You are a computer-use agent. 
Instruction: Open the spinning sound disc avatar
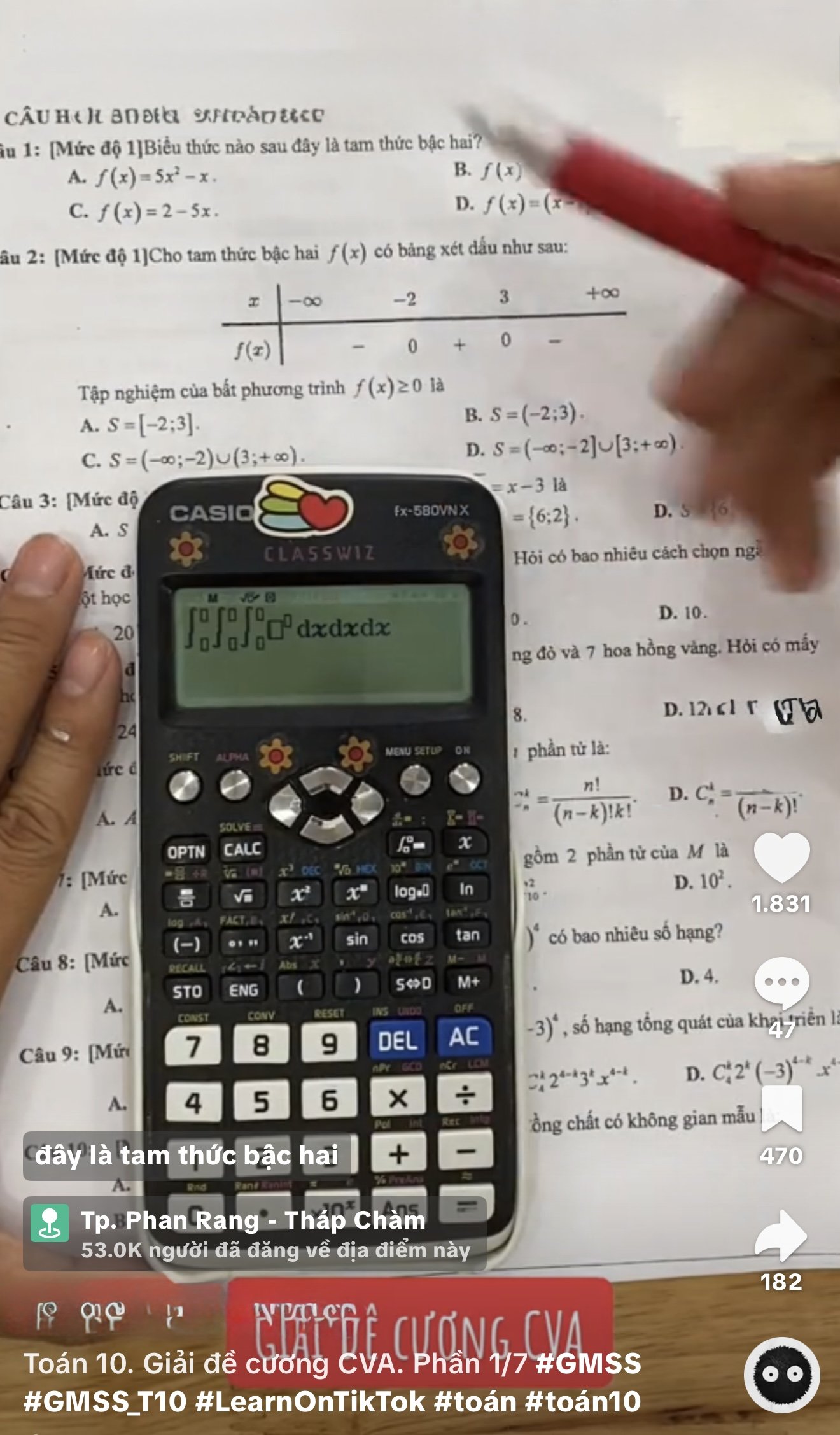pyautogui.click(x=782, y=1374)
